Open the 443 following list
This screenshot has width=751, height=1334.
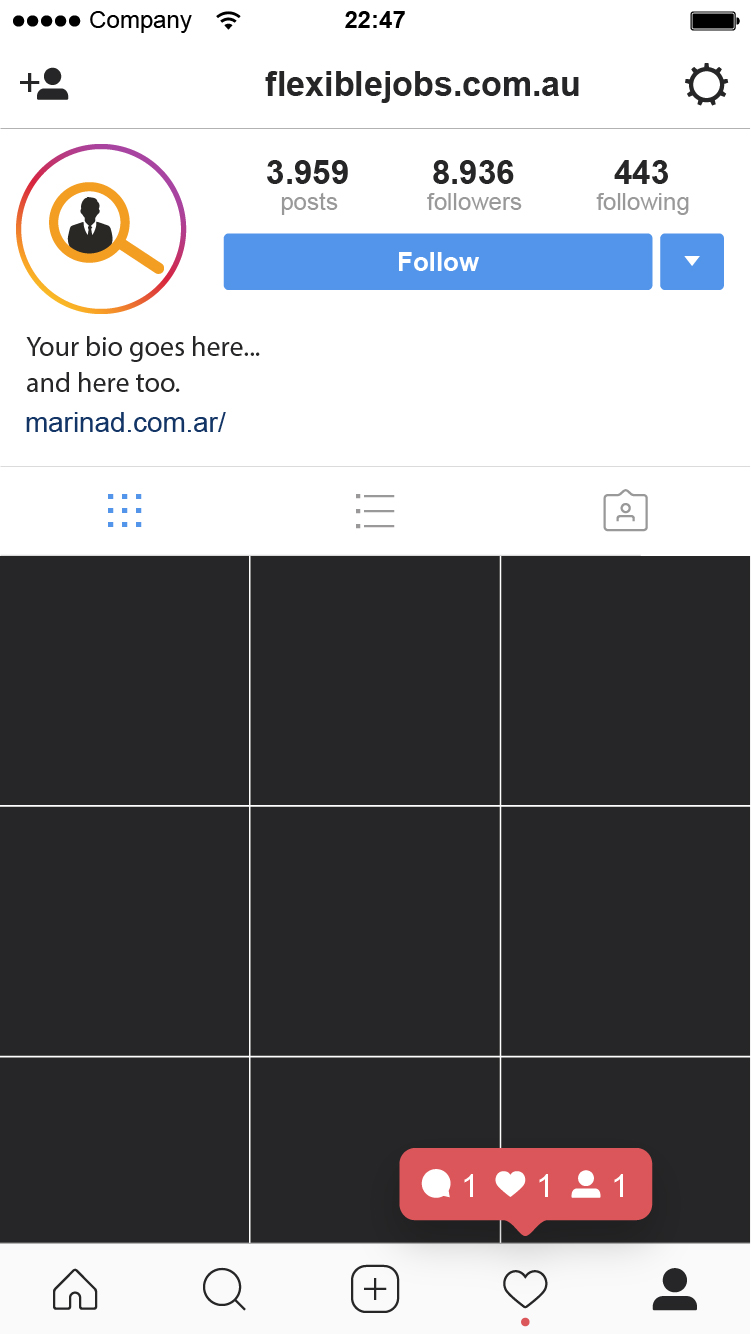coord(642,186)
